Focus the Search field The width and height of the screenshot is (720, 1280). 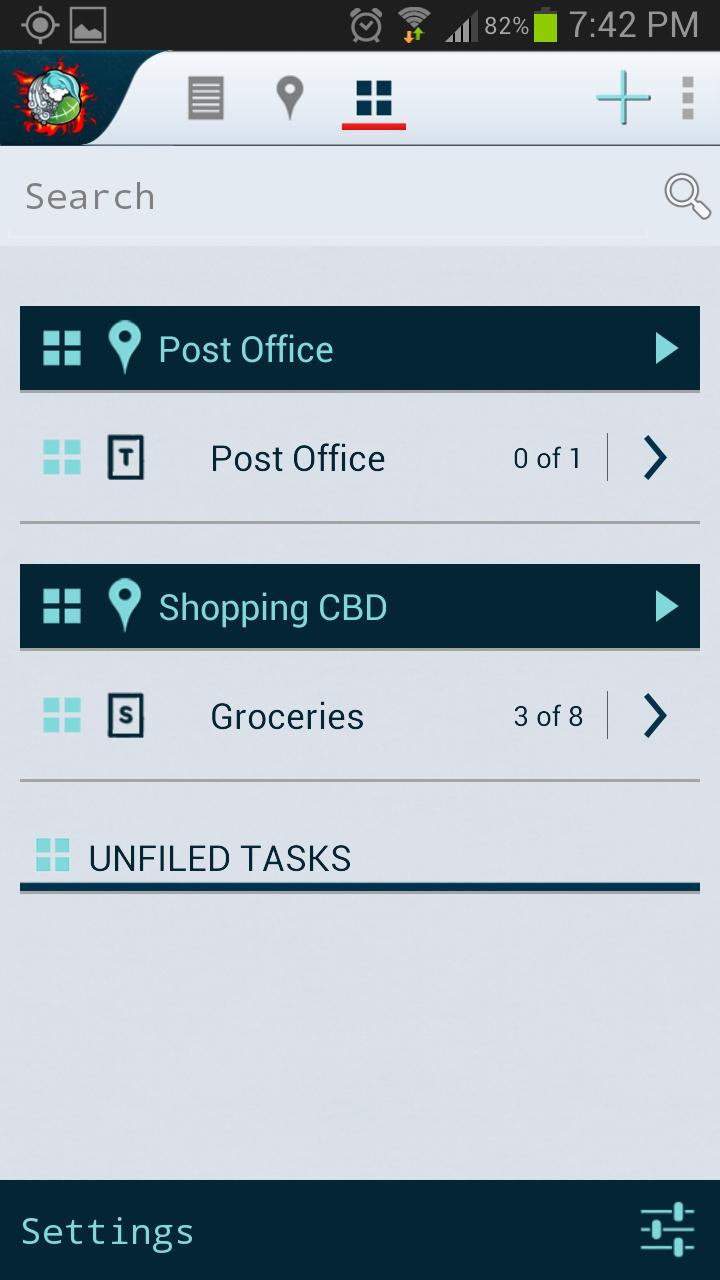pos(330,196)
